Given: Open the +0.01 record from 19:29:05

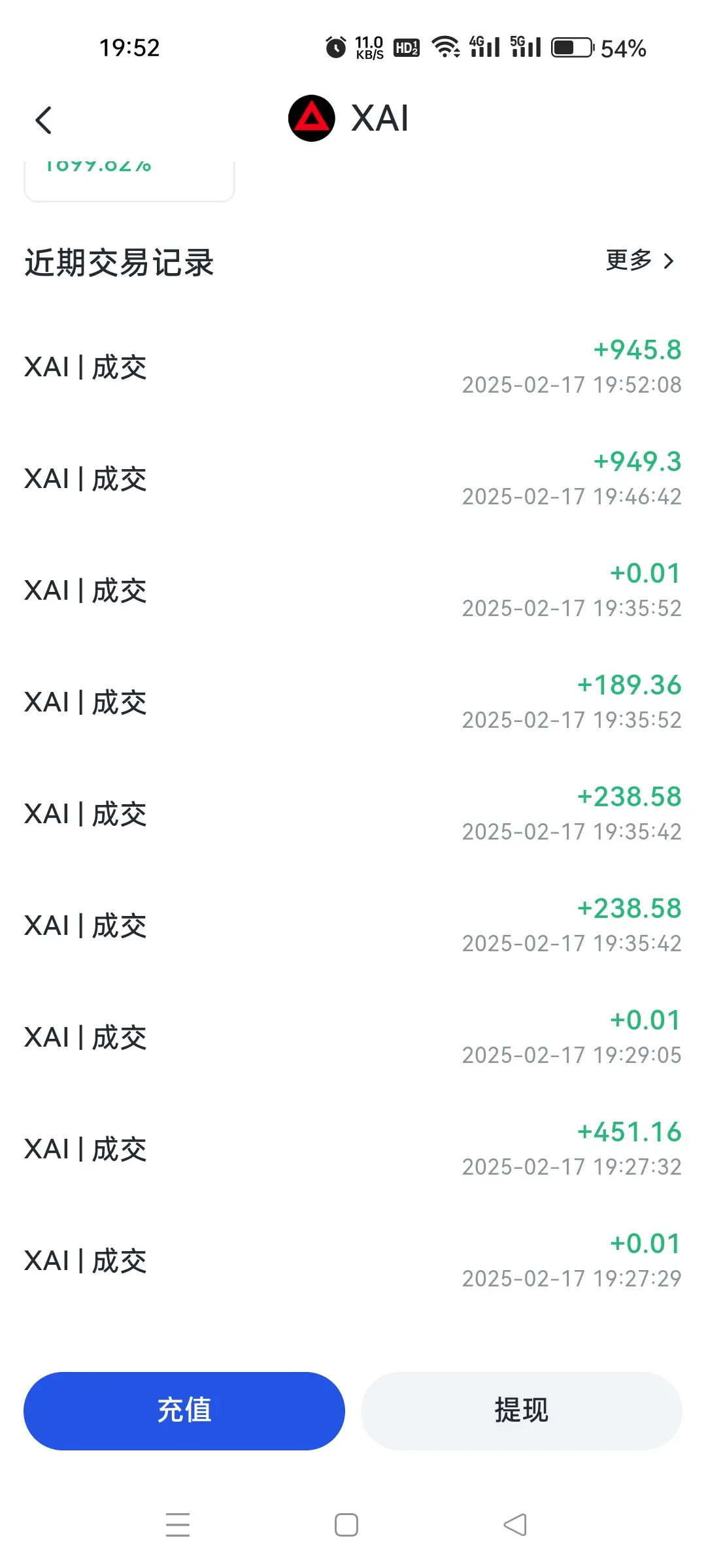Looking at the screenshot, I should point(353,1037).
